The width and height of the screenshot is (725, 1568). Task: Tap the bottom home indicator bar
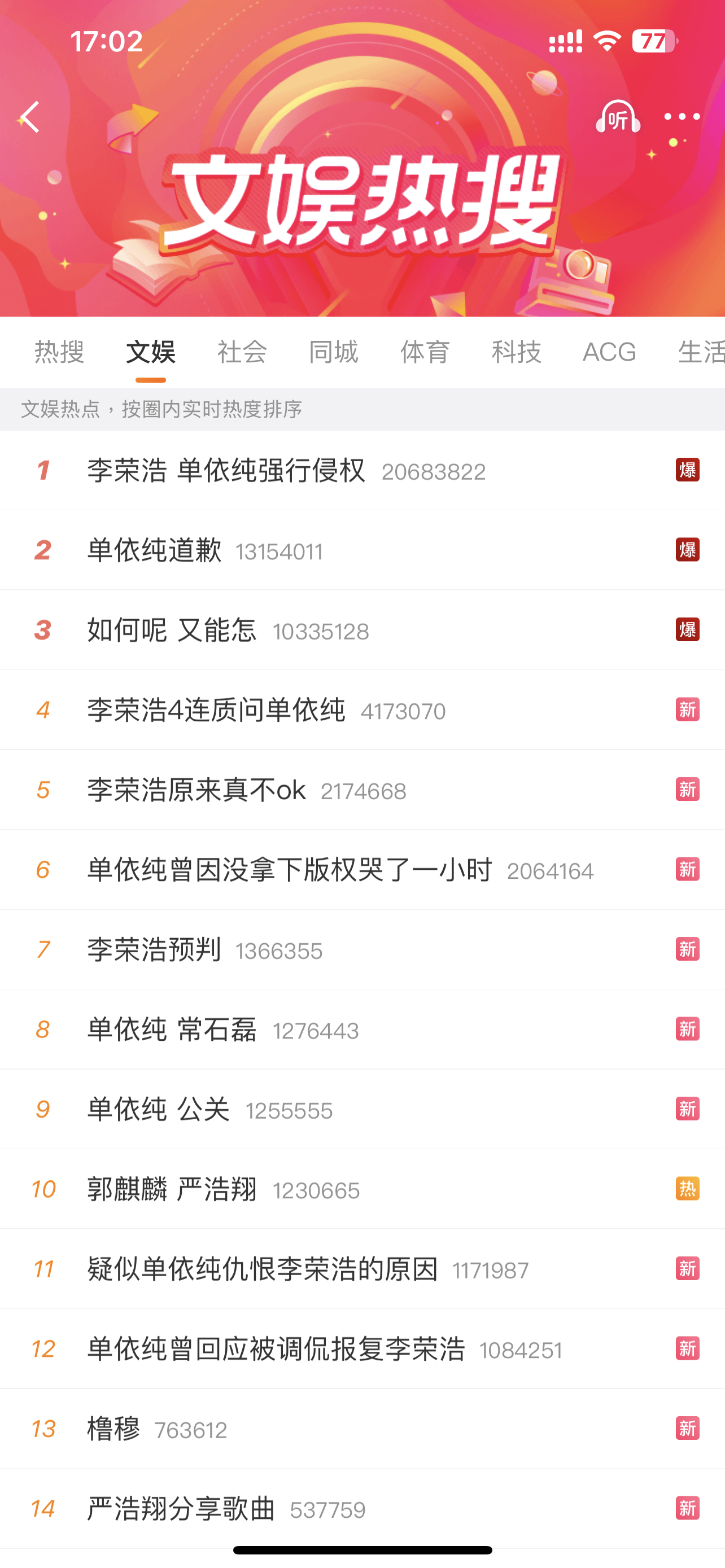(x=362, y=1551)
